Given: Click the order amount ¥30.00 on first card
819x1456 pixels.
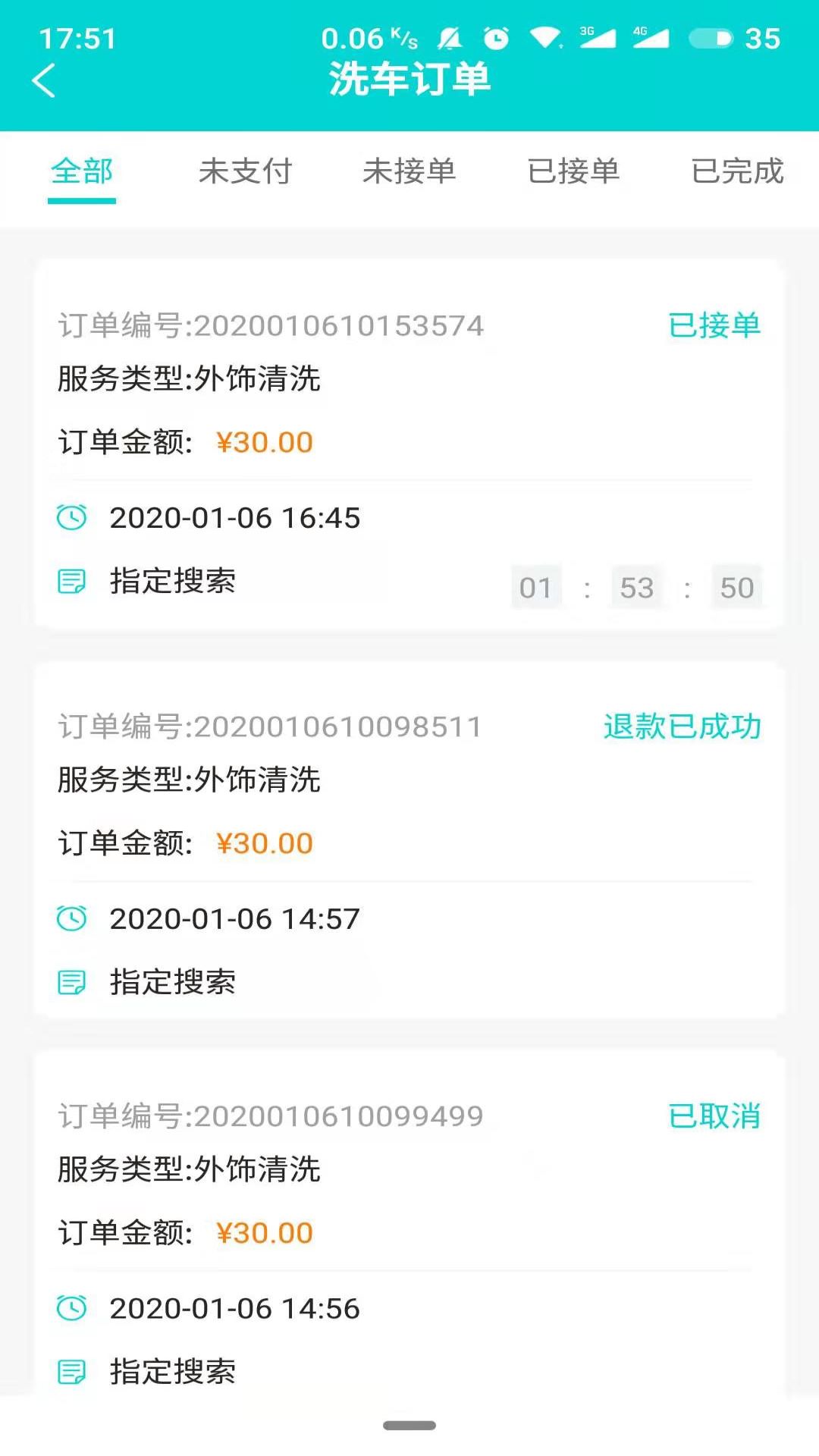Looking at the screenshot, I should click(x=263, y=442).
